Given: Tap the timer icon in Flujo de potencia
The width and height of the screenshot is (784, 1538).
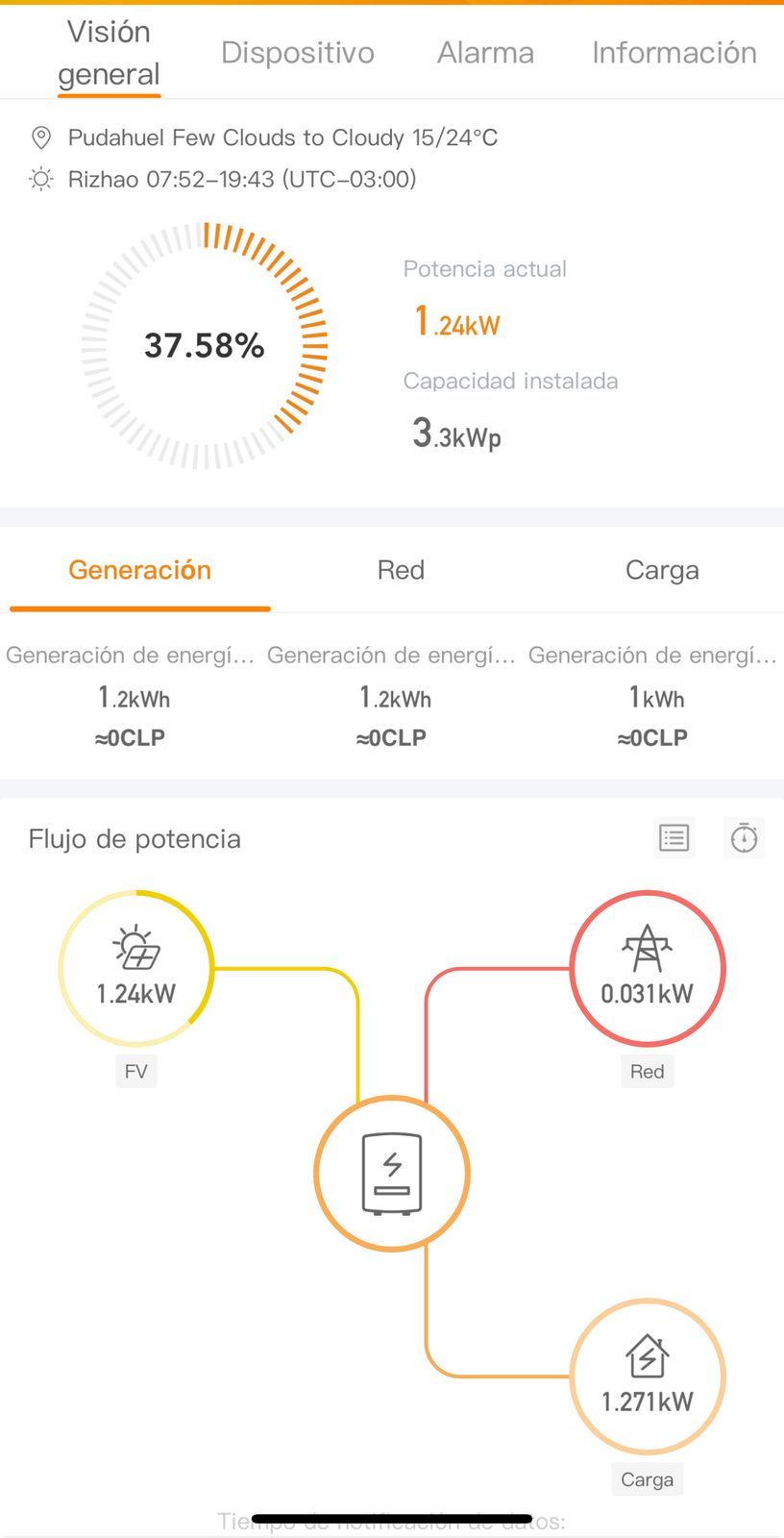Looking at the screenshot, I should tap(744, 838).
